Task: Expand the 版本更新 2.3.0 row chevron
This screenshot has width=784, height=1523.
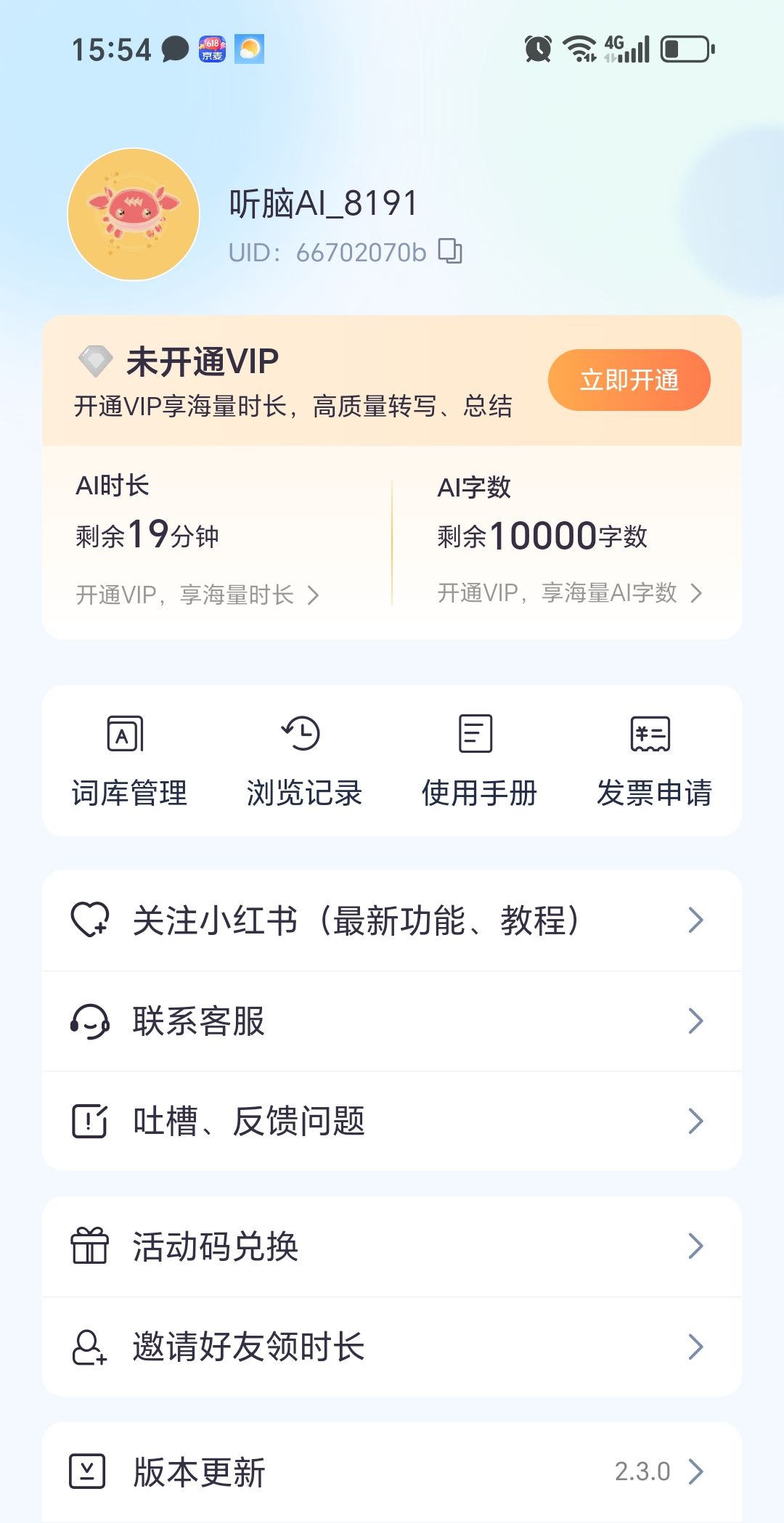Action: (x=695, y=1472)
